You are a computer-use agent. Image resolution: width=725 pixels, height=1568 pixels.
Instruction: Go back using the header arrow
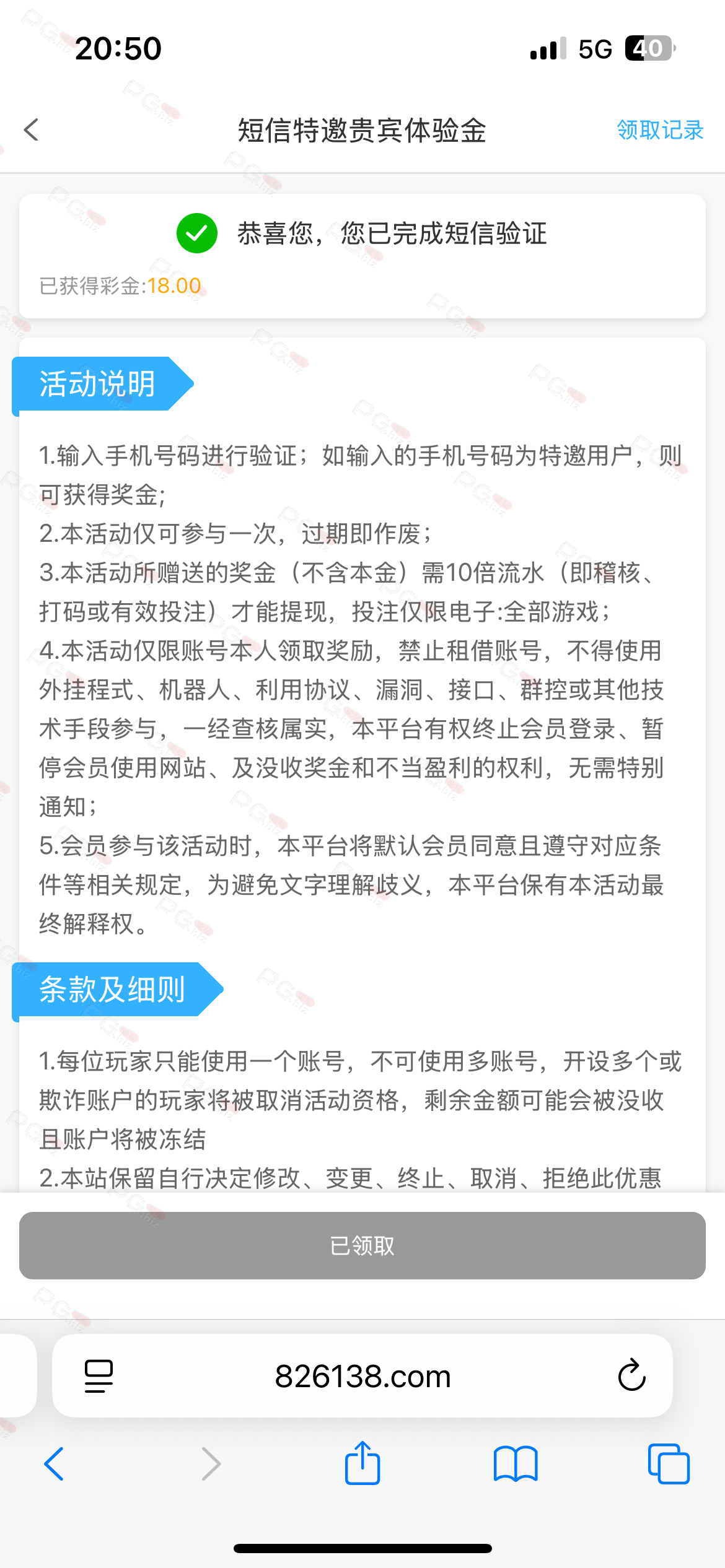click(31, 130)
